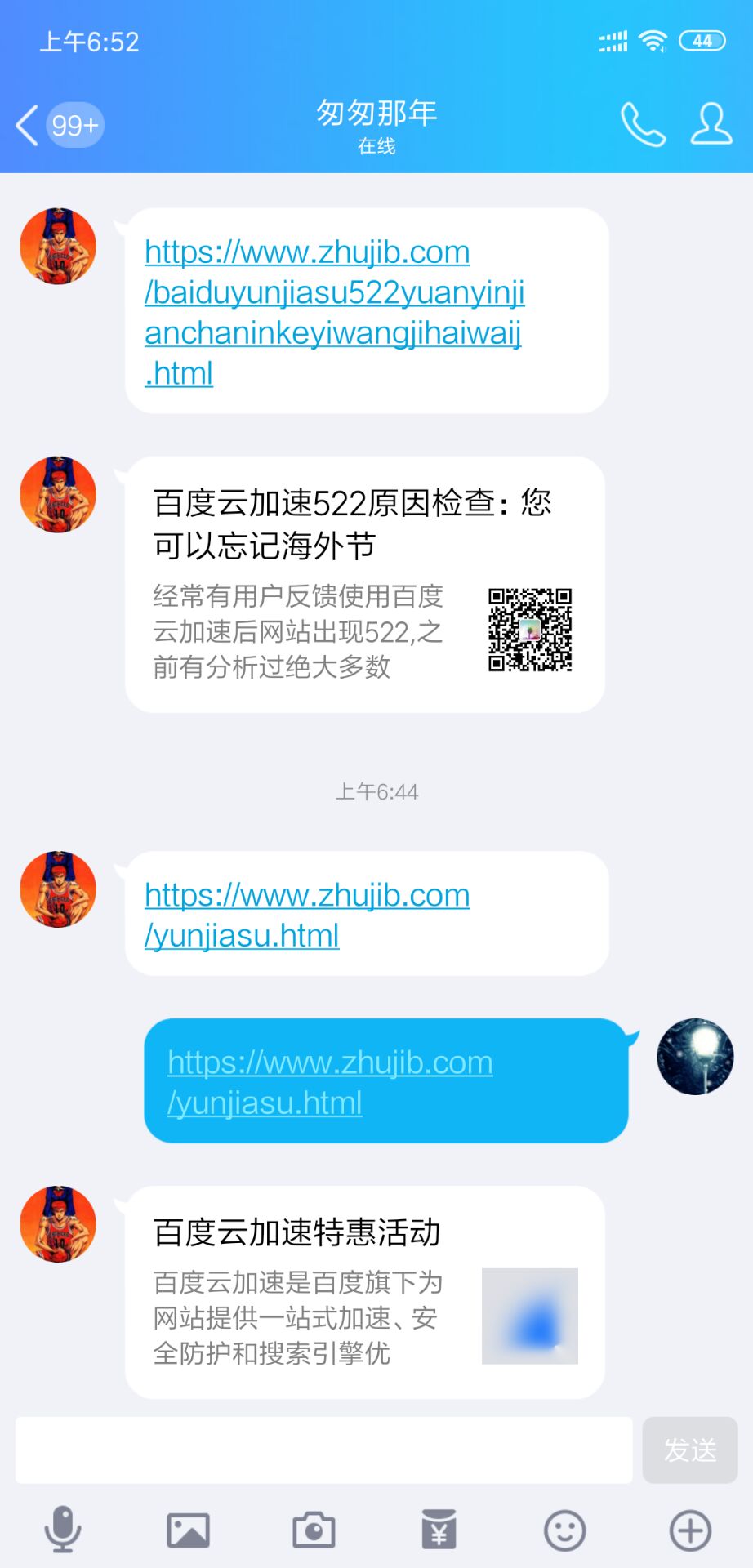Image resolution: width=753 pixels, height=1568 pixels.
Task: Open the red packet yuan icon
Action: (439, 1530)
